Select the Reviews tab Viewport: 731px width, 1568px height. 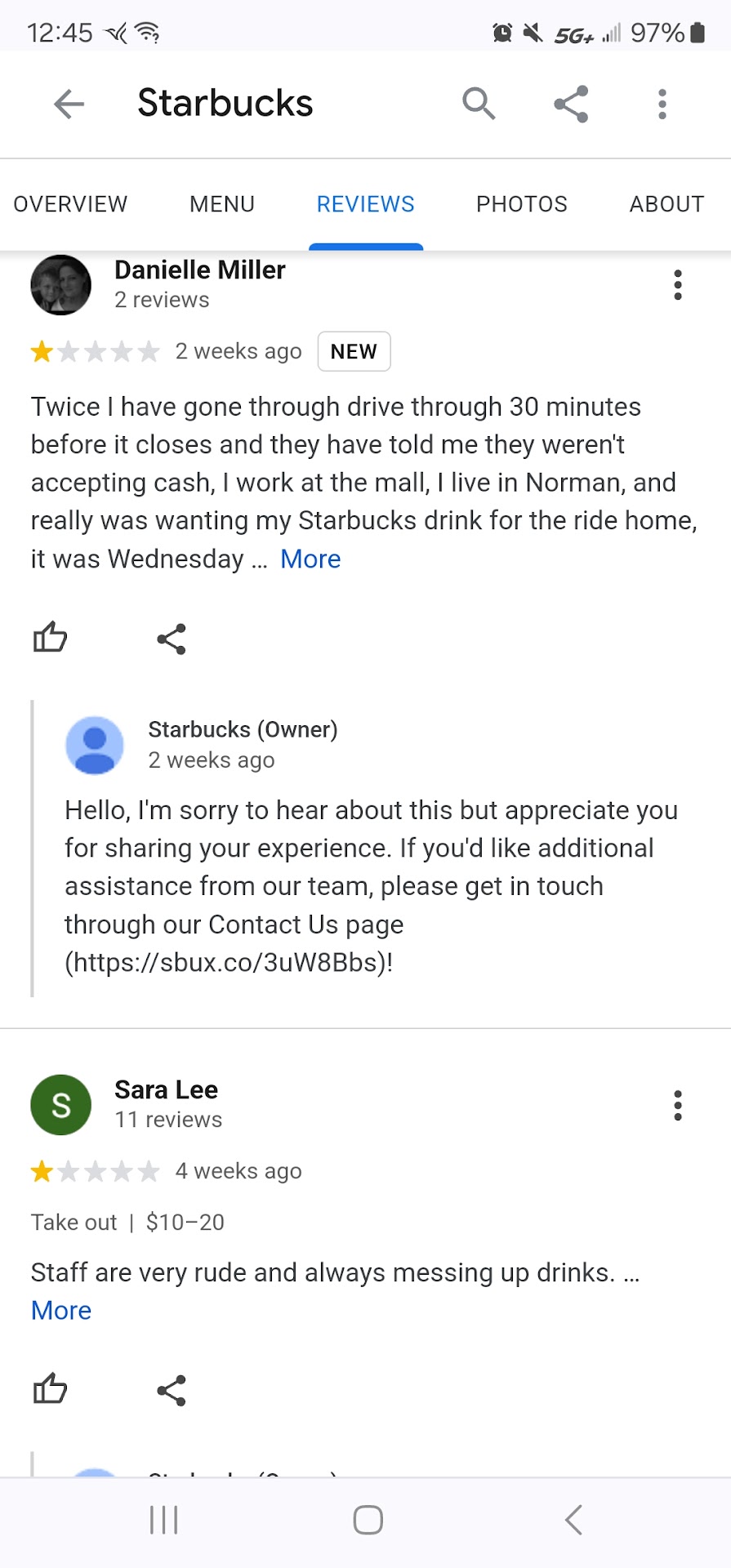point(365,204)
